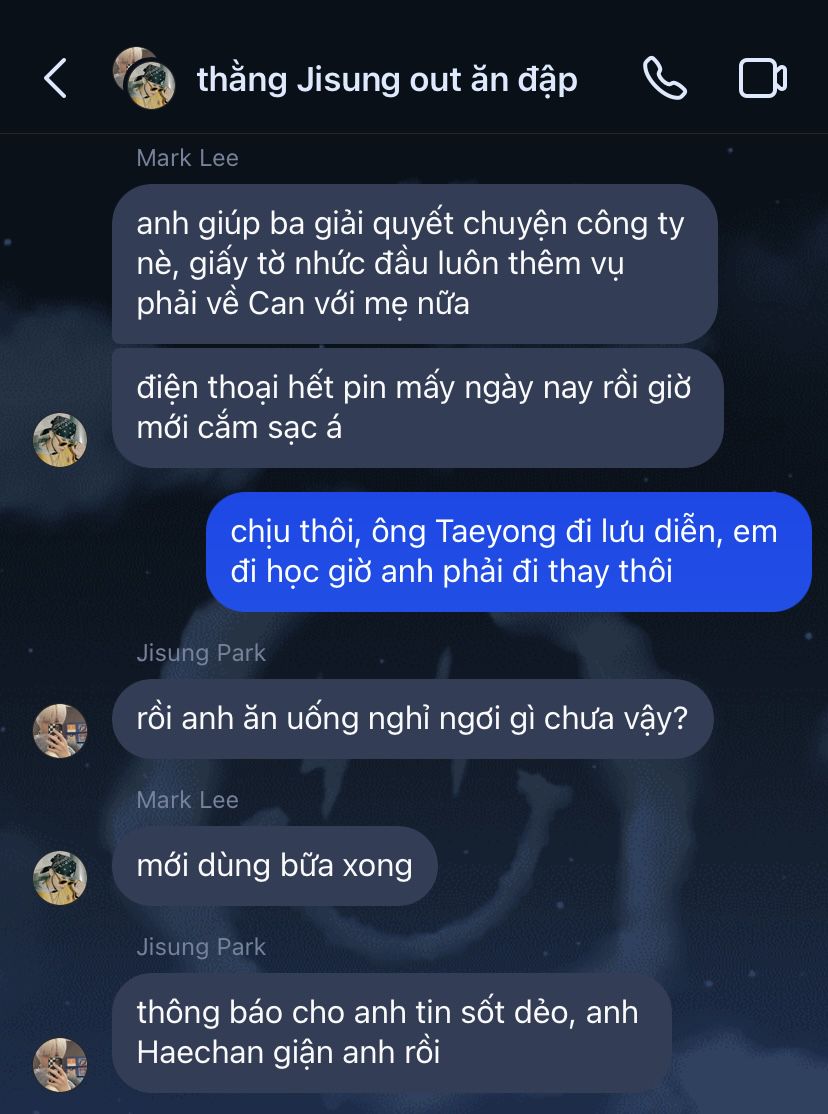Open Mark Lee's avatar beside "mới dùng bữa xong"

pyautogui.click(x=60, y=879)
